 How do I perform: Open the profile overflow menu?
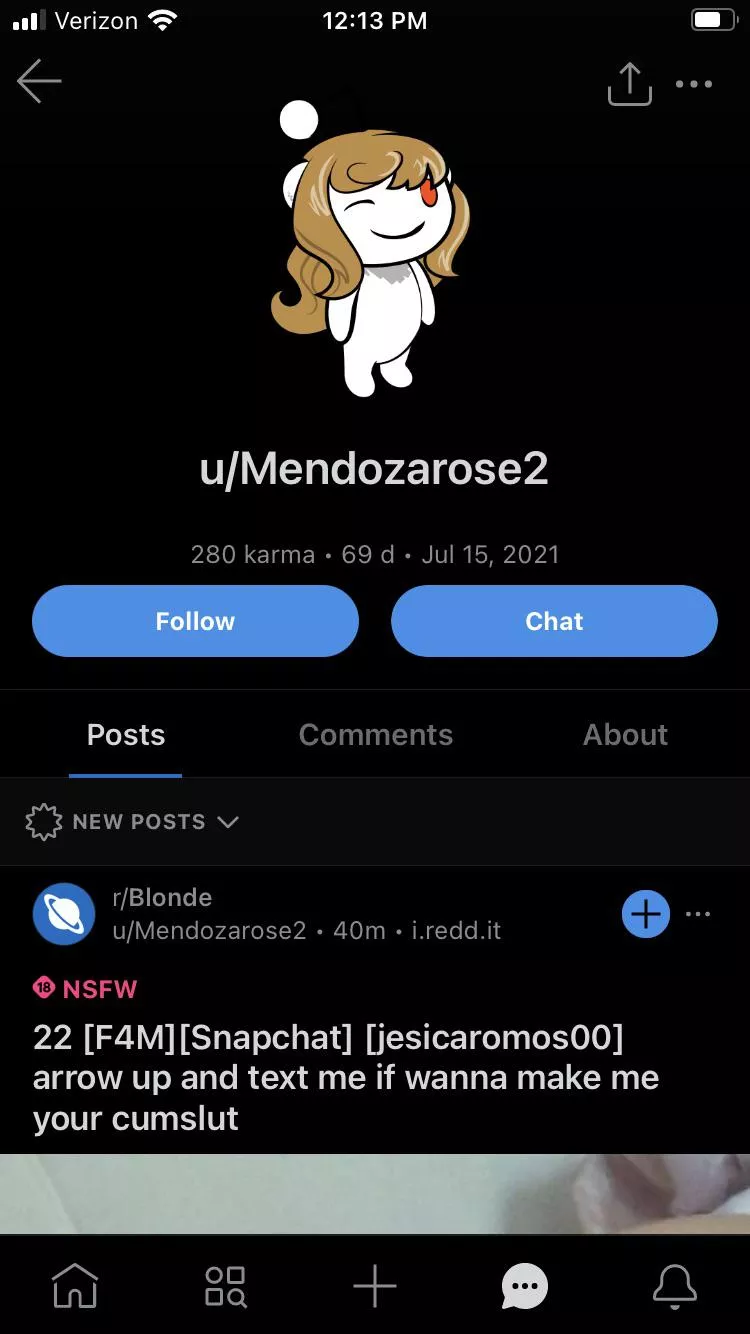tap(694, 84)
